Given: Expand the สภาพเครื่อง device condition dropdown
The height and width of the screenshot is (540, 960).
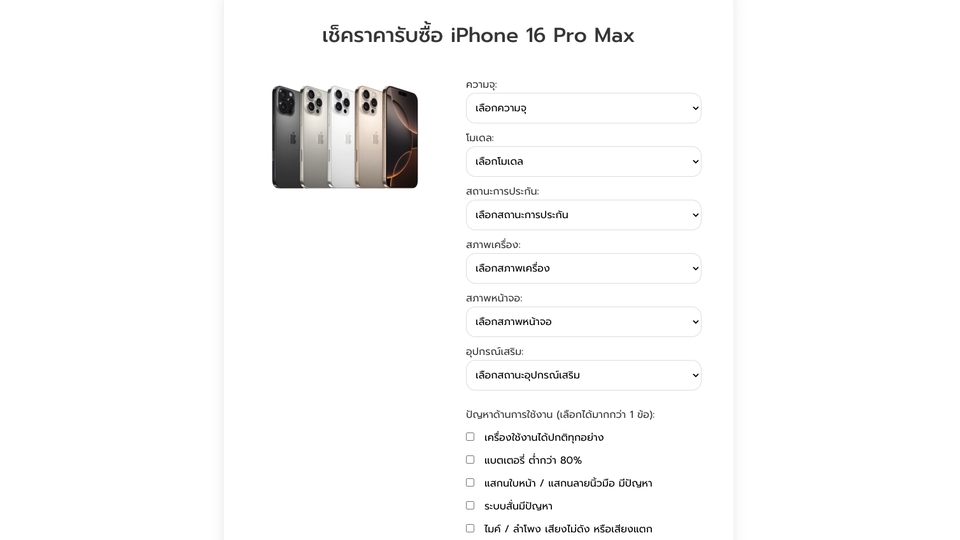Looking at the screenshot, I should tap(583, 268).
